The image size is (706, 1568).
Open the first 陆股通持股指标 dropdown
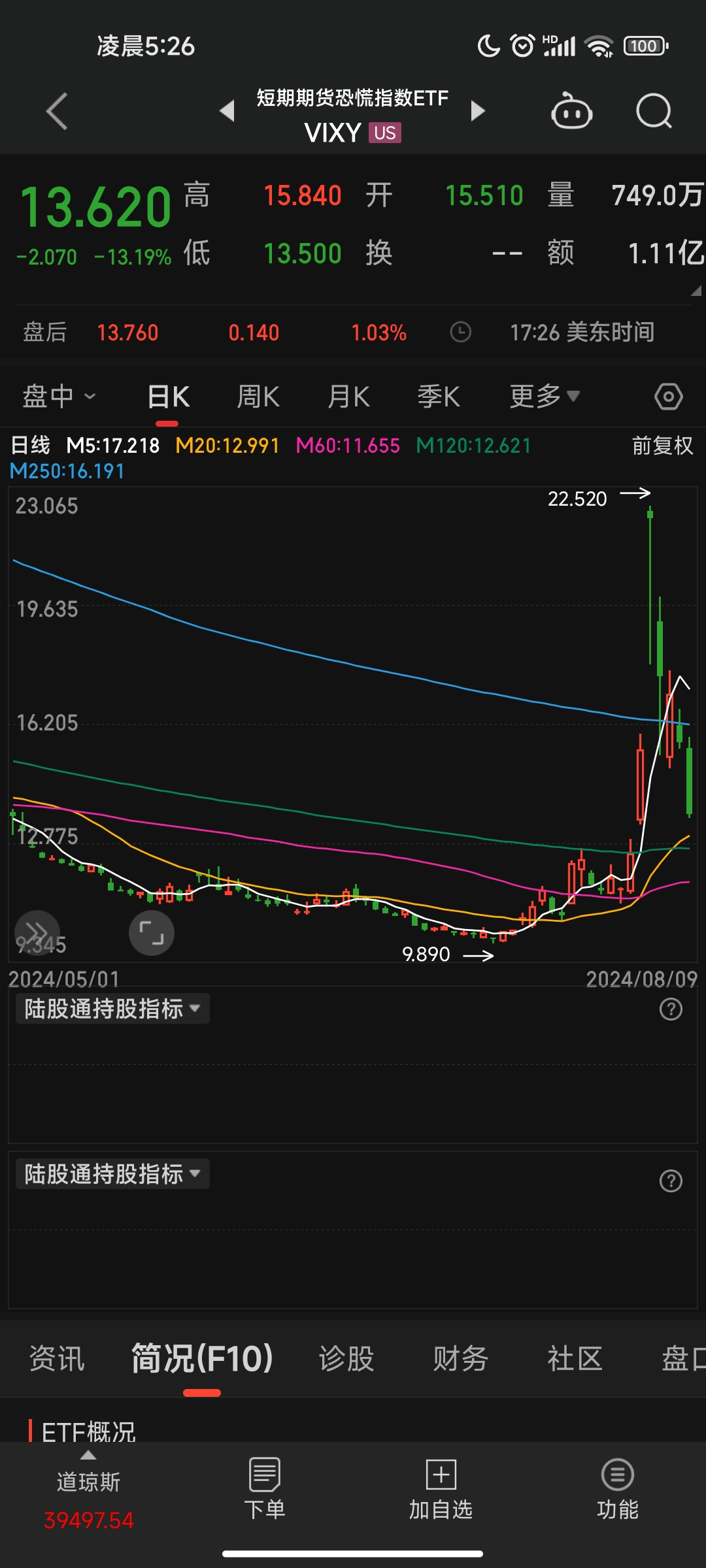pyautogui.click(x=112, y=1009)
